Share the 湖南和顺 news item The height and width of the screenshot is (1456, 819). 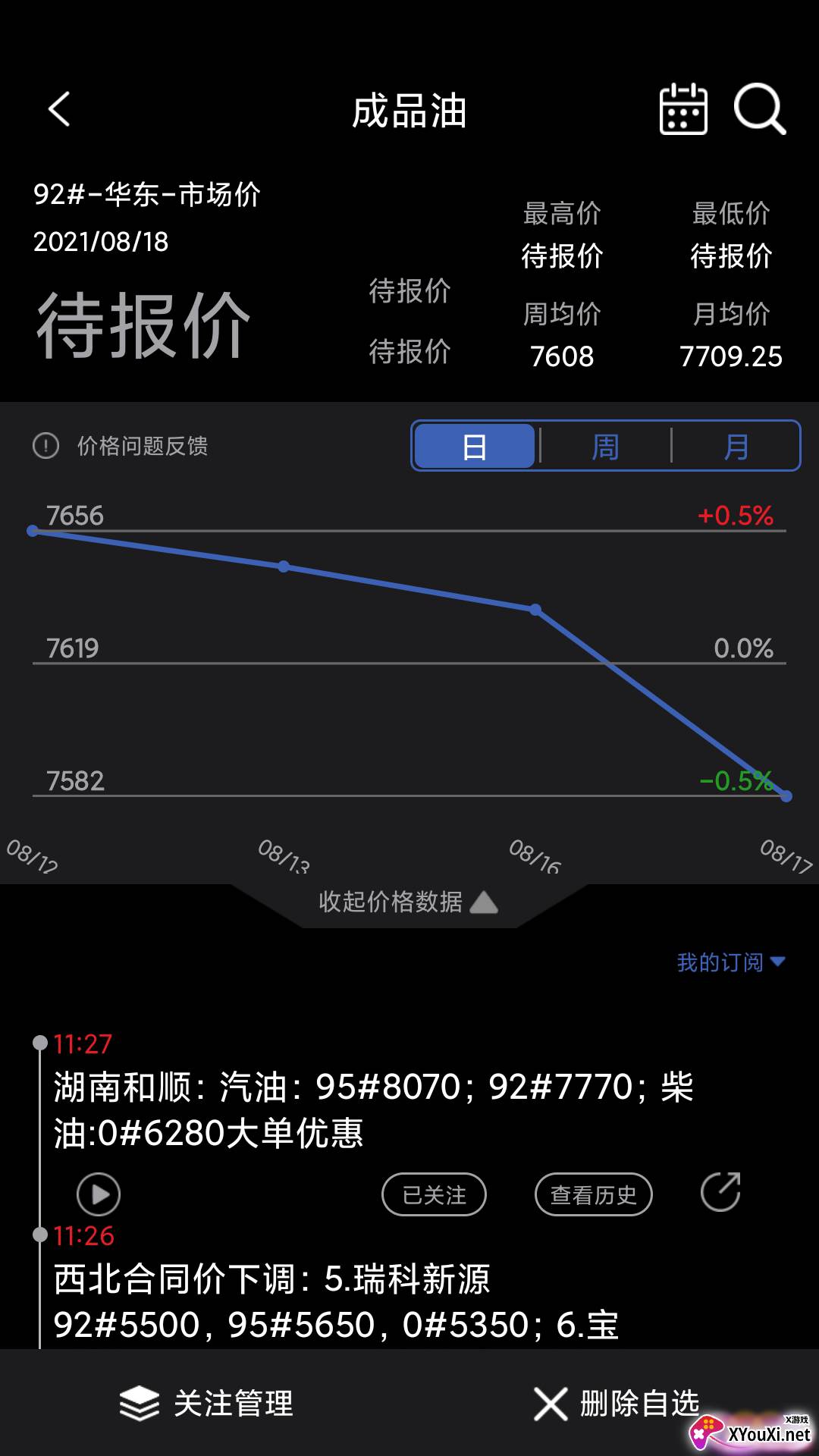pyautogui.click(x=720, y=1192)
